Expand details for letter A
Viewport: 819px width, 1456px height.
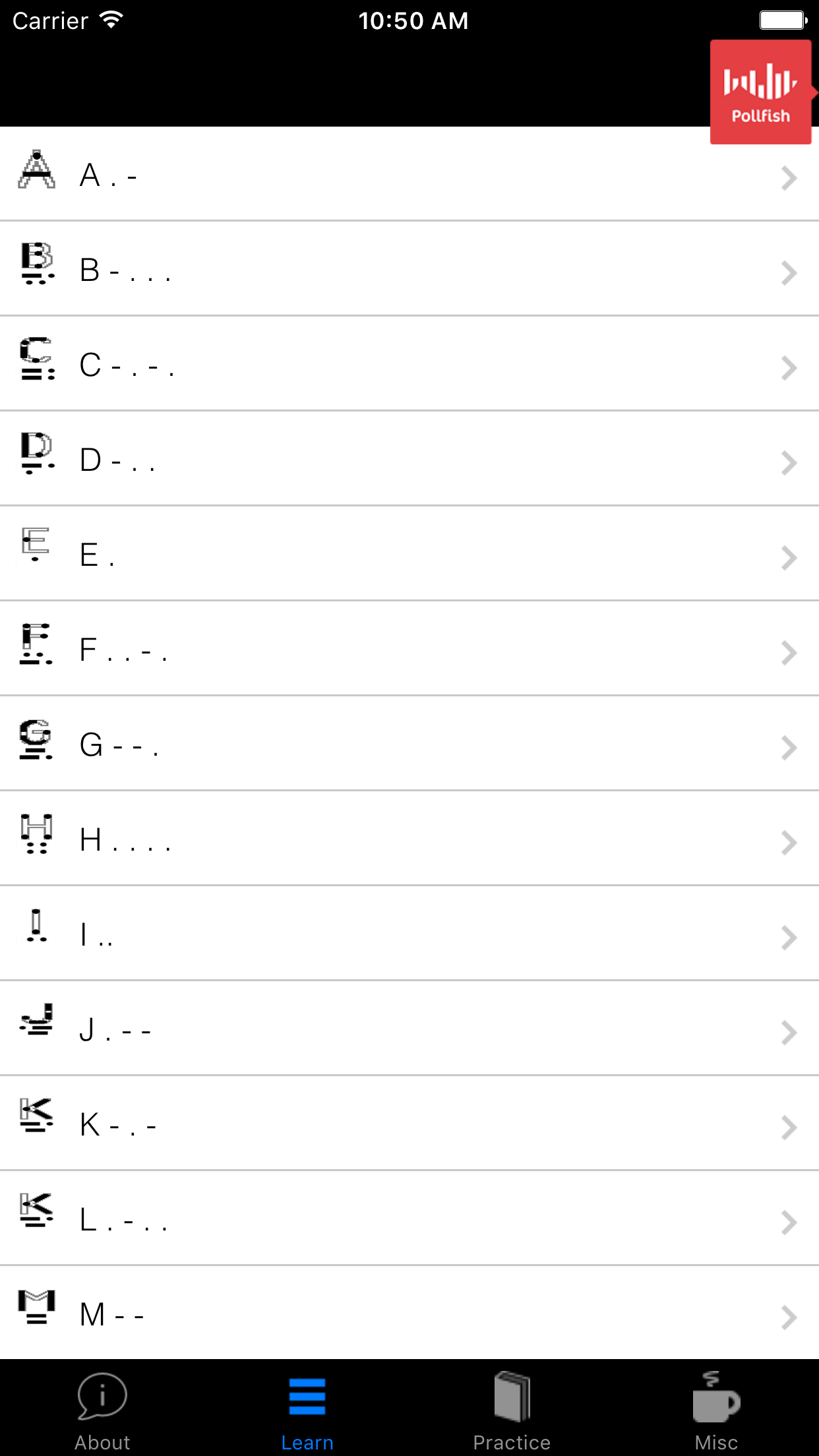789,178
